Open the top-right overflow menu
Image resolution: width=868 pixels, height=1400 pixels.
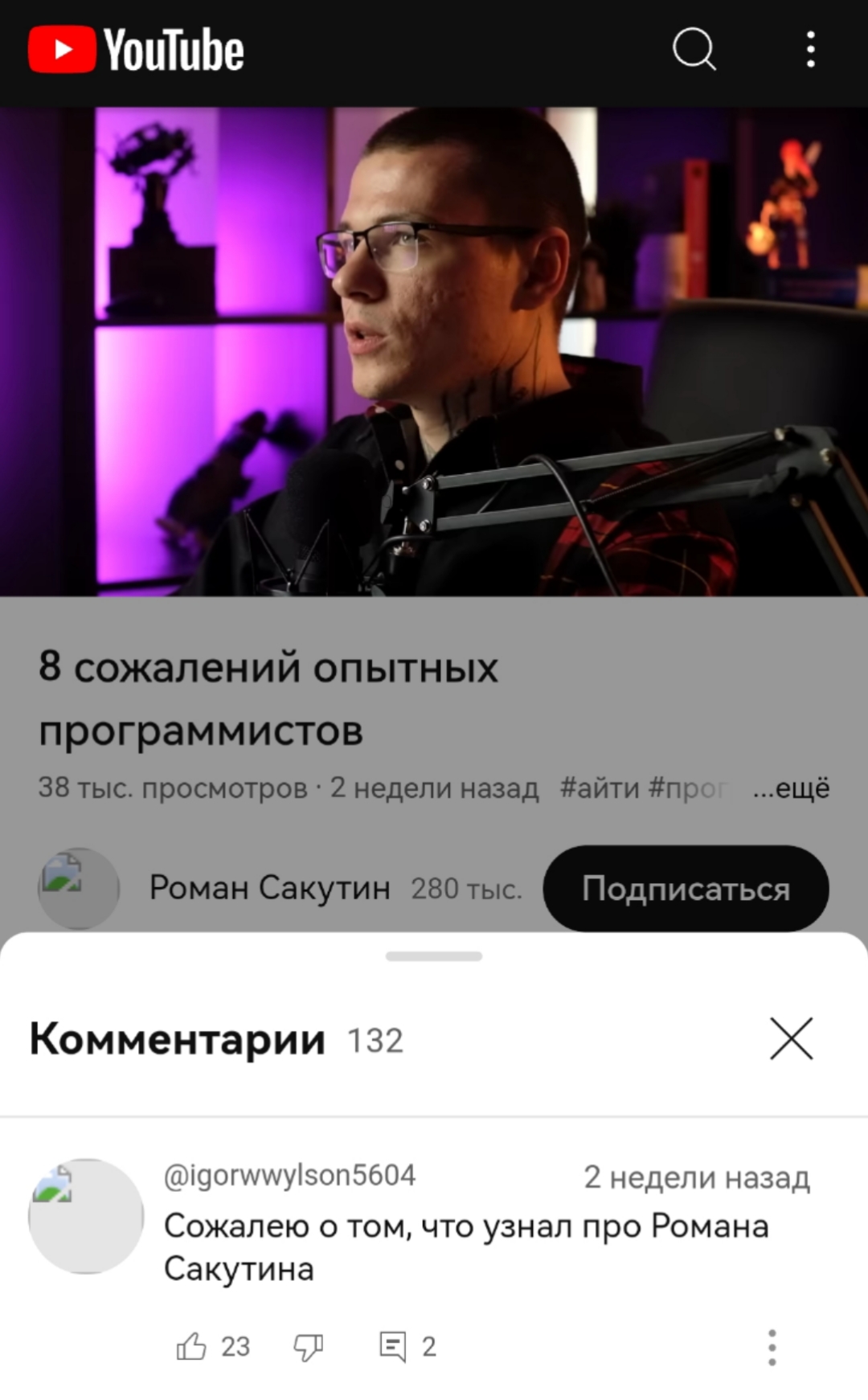point(811,50)
